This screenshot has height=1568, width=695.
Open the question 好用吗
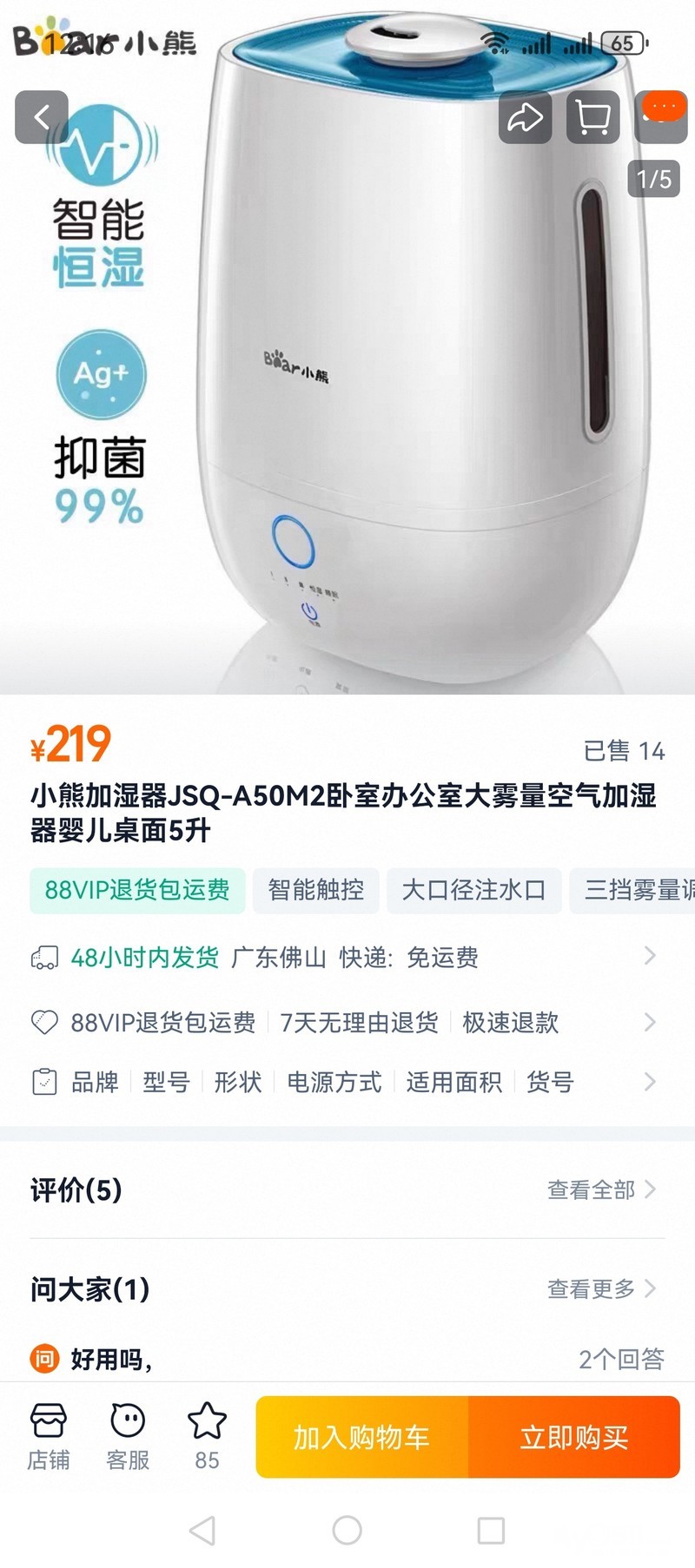point(111,1359)
